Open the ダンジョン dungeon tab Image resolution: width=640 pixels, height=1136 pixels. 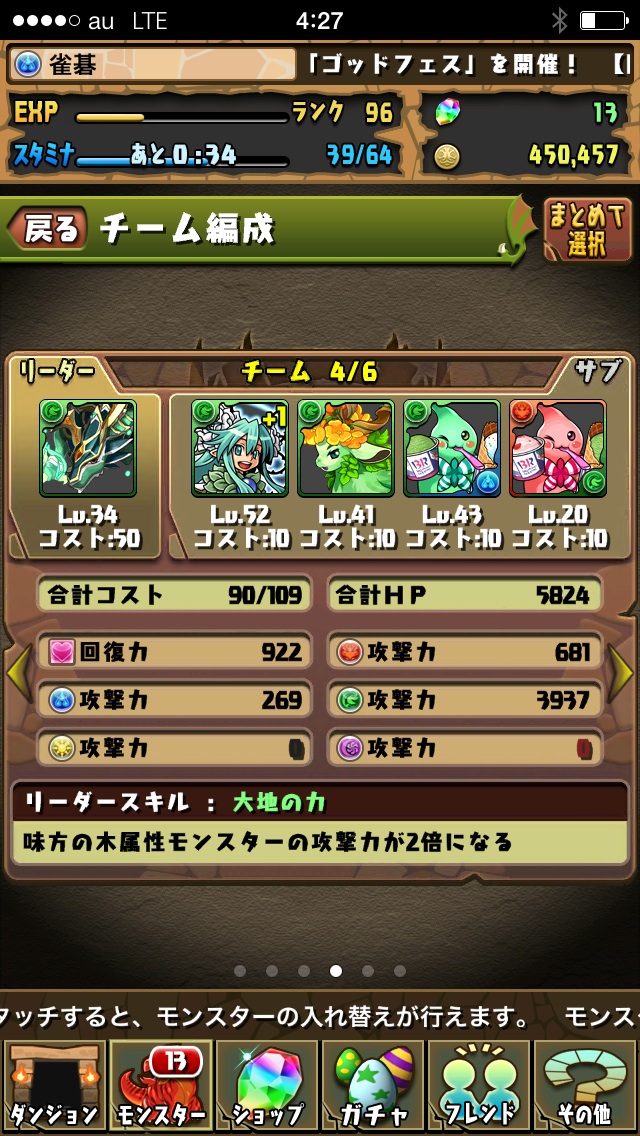pos(53,1086)
